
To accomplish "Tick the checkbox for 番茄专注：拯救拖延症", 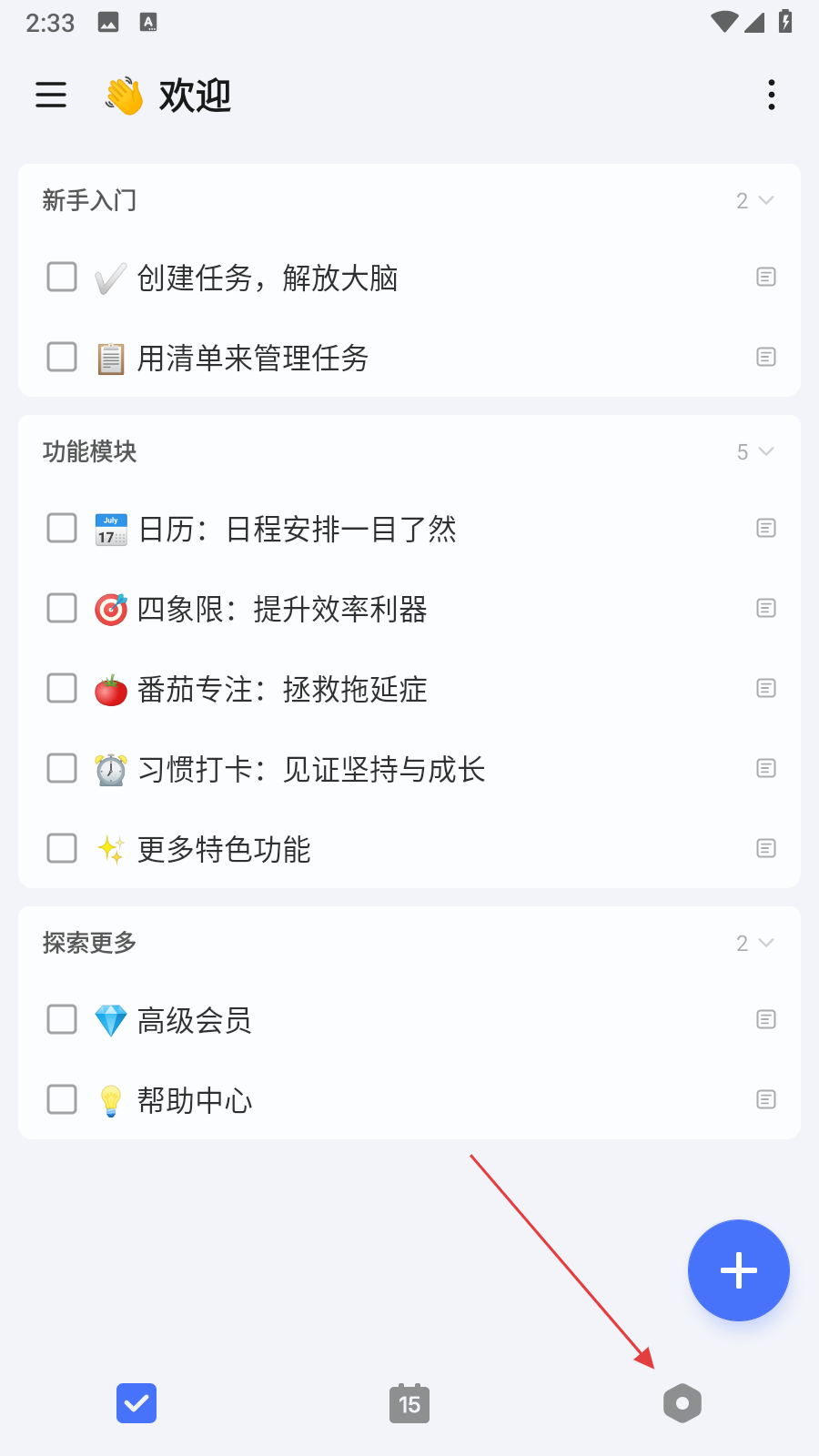I will coord(62,688).
